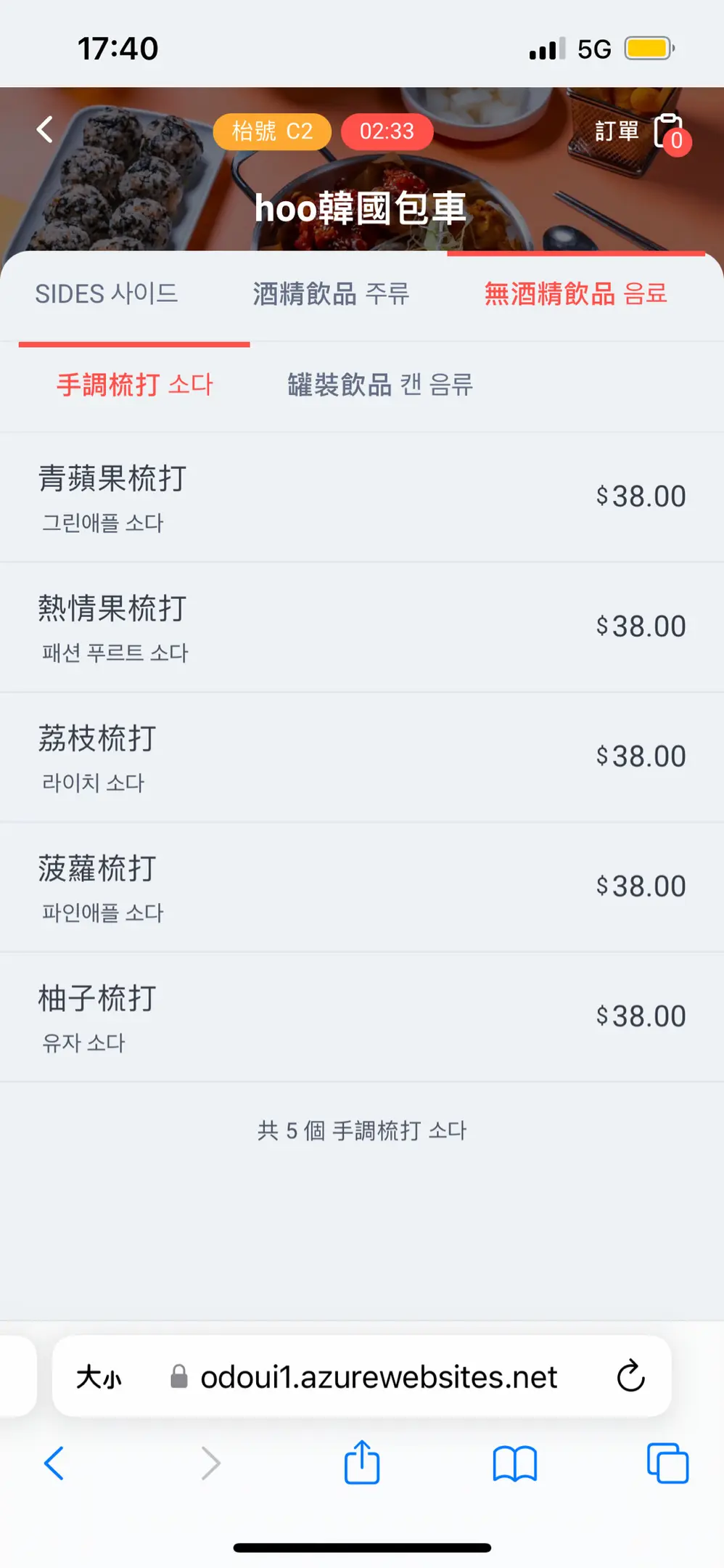The image size is (724, 1568).
Task: Go back in Safari browser history
Action: coord(54,1463)
